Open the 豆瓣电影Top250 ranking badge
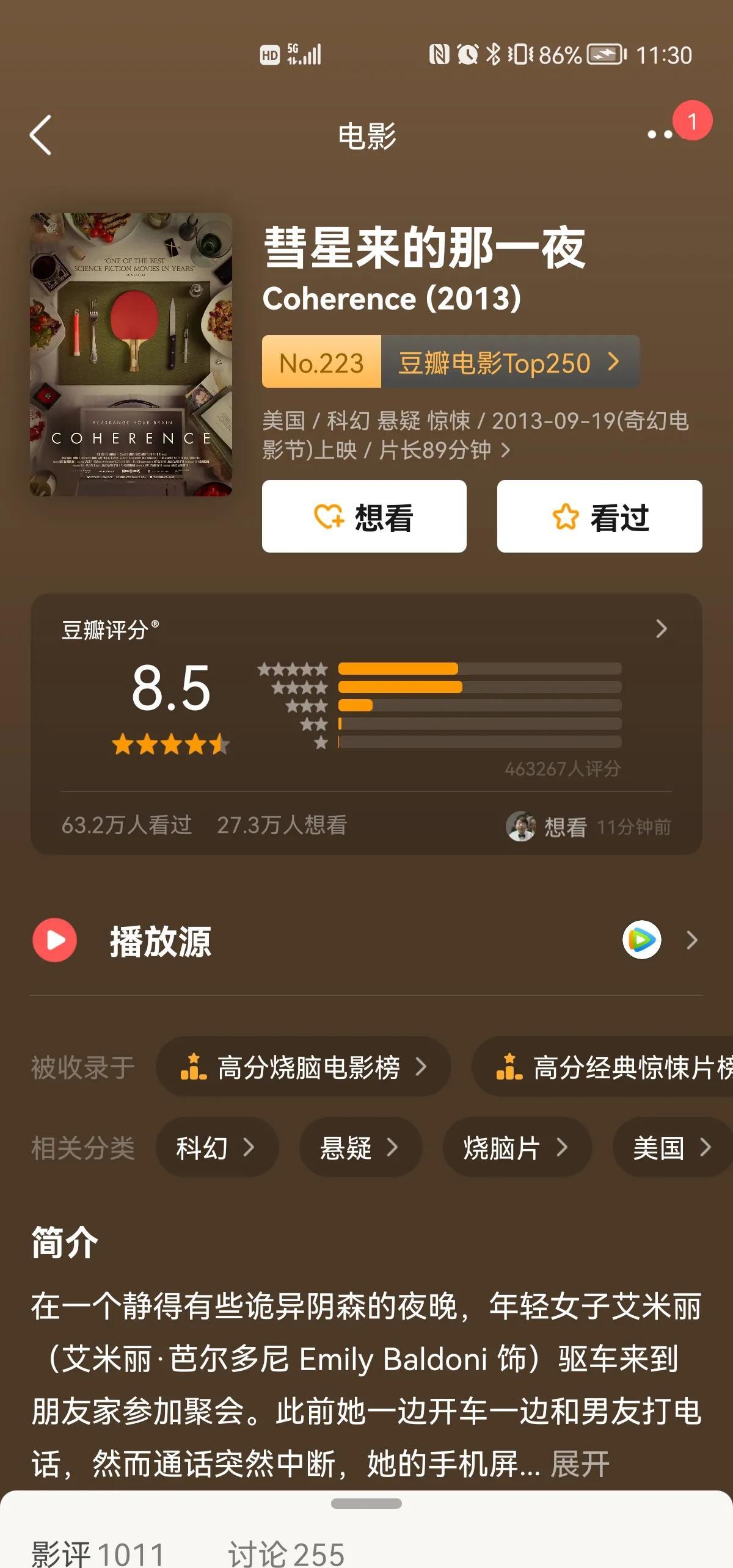This screenshot has height=1568, width=733. 450,362
